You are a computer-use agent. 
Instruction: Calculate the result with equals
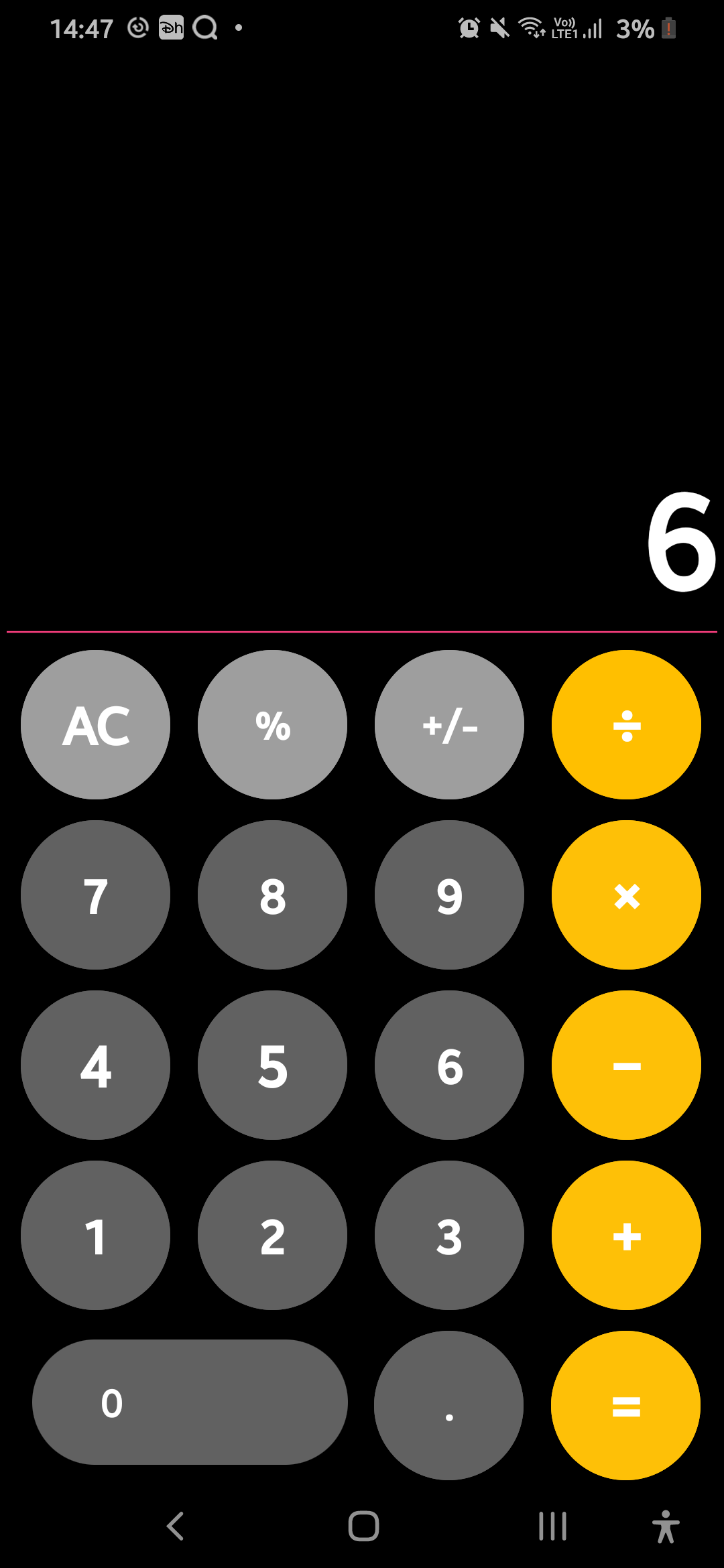(x=625, y=1405)
